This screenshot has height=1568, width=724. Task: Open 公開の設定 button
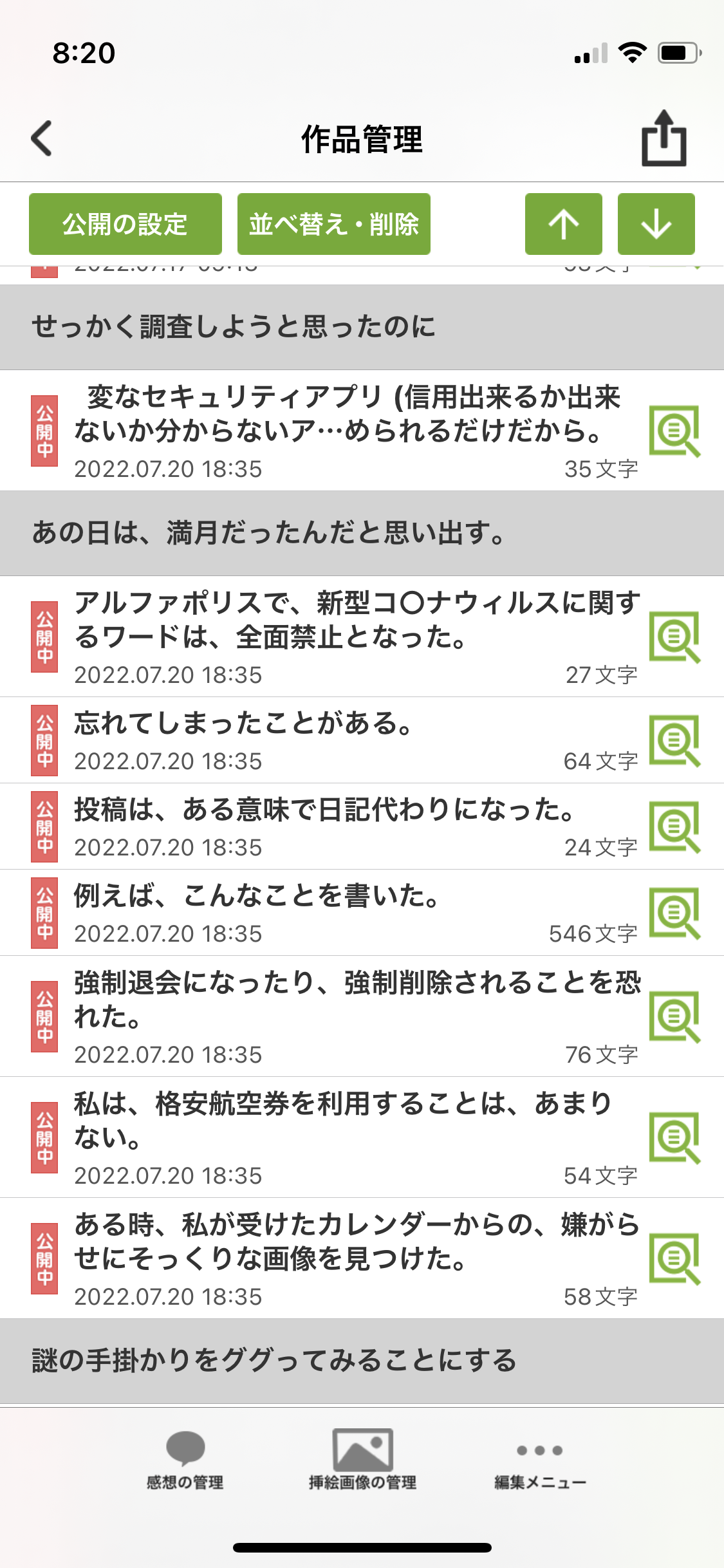click(x=125, y=224)
